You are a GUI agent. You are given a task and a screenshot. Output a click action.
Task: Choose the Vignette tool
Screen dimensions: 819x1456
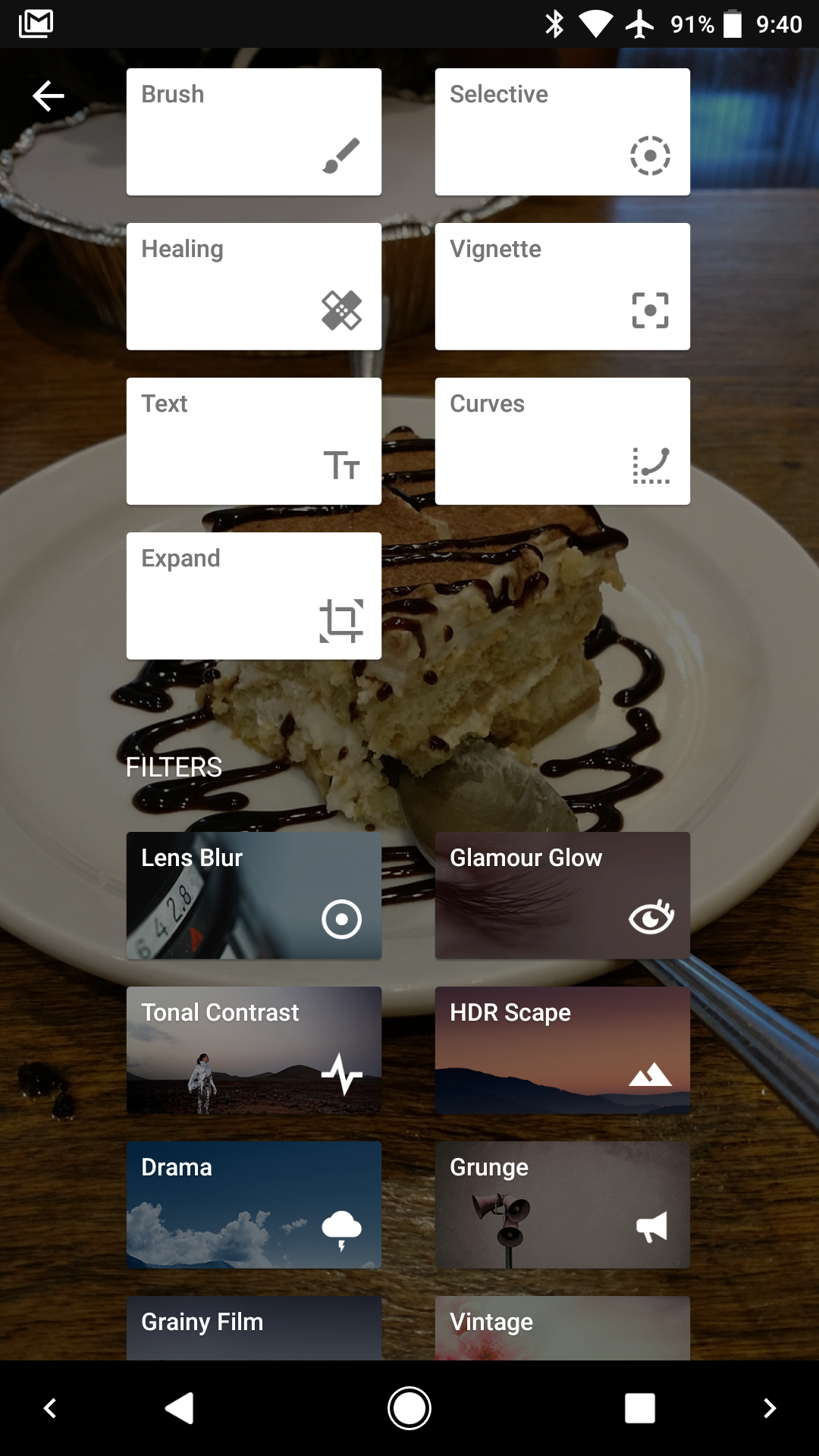coord(562,287)
